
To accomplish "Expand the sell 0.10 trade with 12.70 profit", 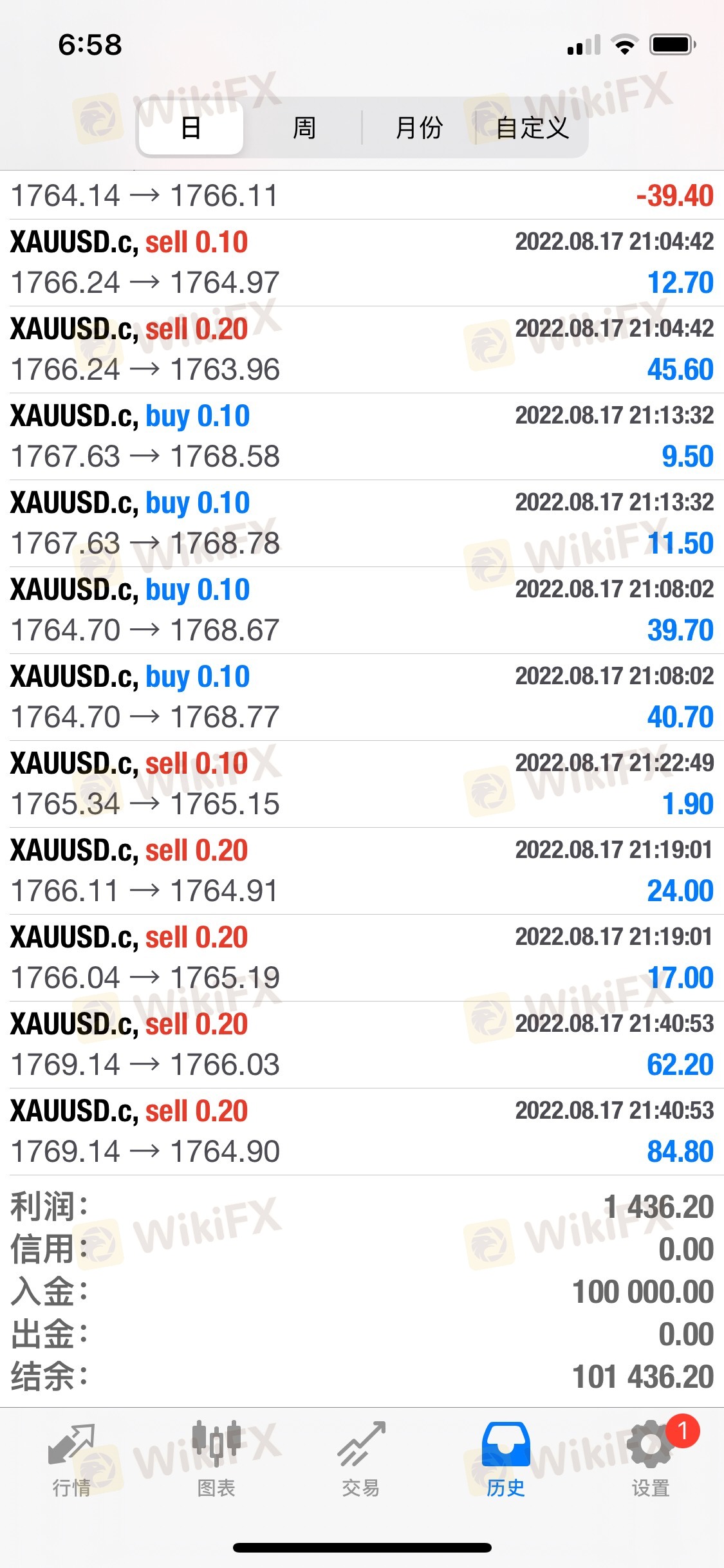I will pyautogui.click(x=362, y=263).
